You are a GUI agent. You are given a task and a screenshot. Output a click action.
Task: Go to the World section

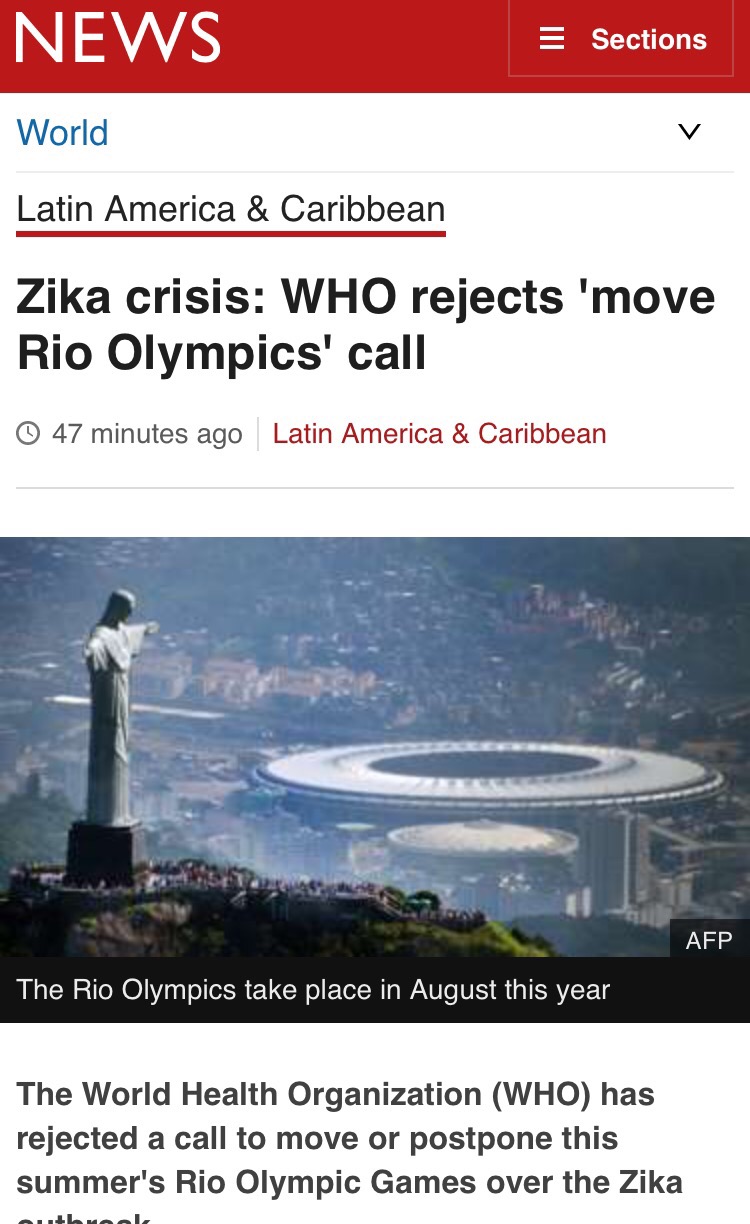[62, 133]
